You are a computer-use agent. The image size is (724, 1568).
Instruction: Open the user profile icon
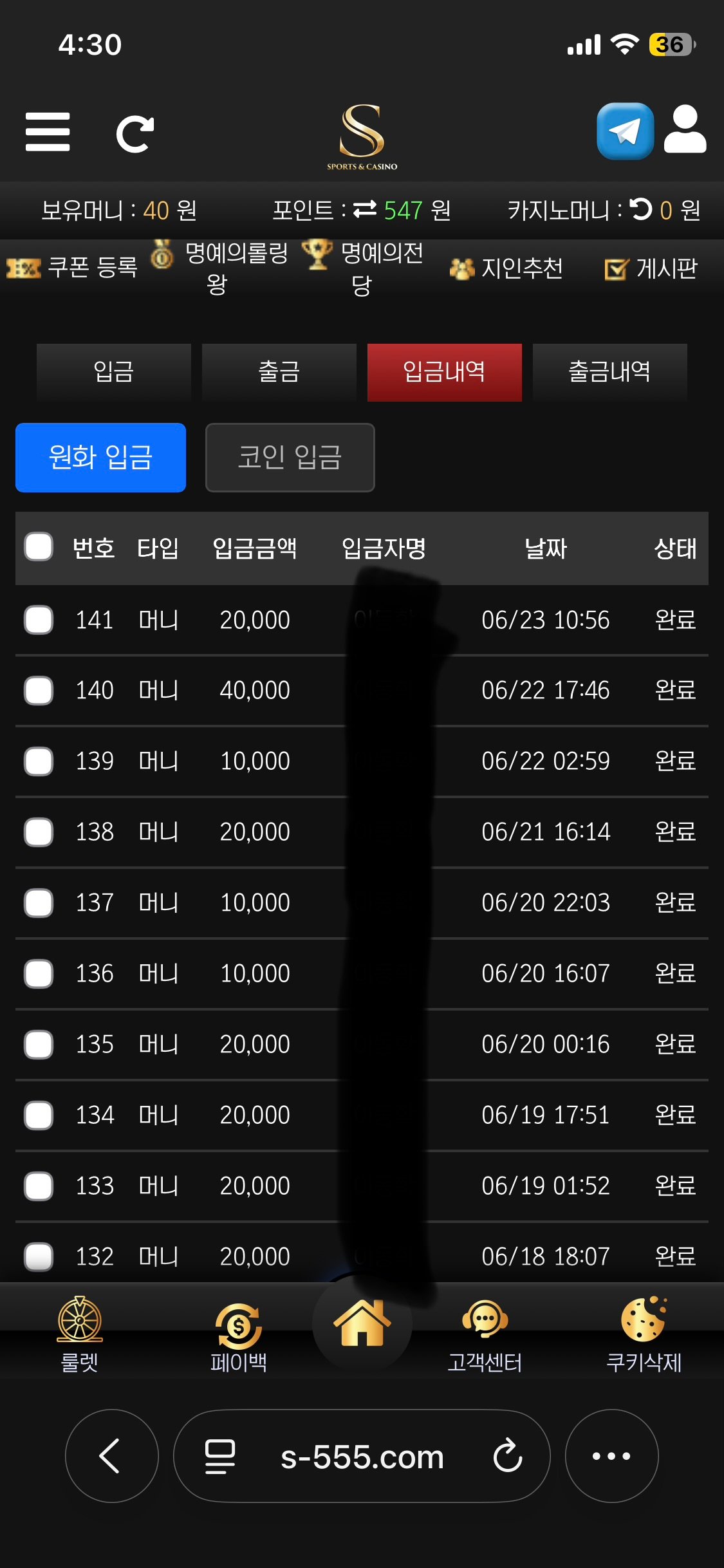pyautogui.click(x=685, y=129)
